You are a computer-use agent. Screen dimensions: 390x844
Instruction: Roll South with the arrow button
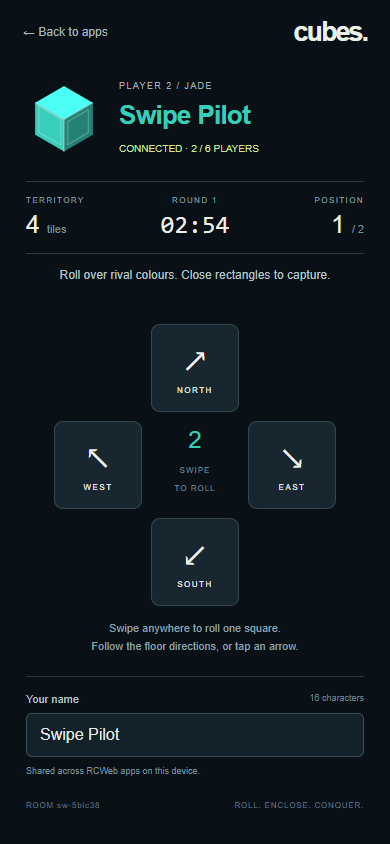(195, 562)
